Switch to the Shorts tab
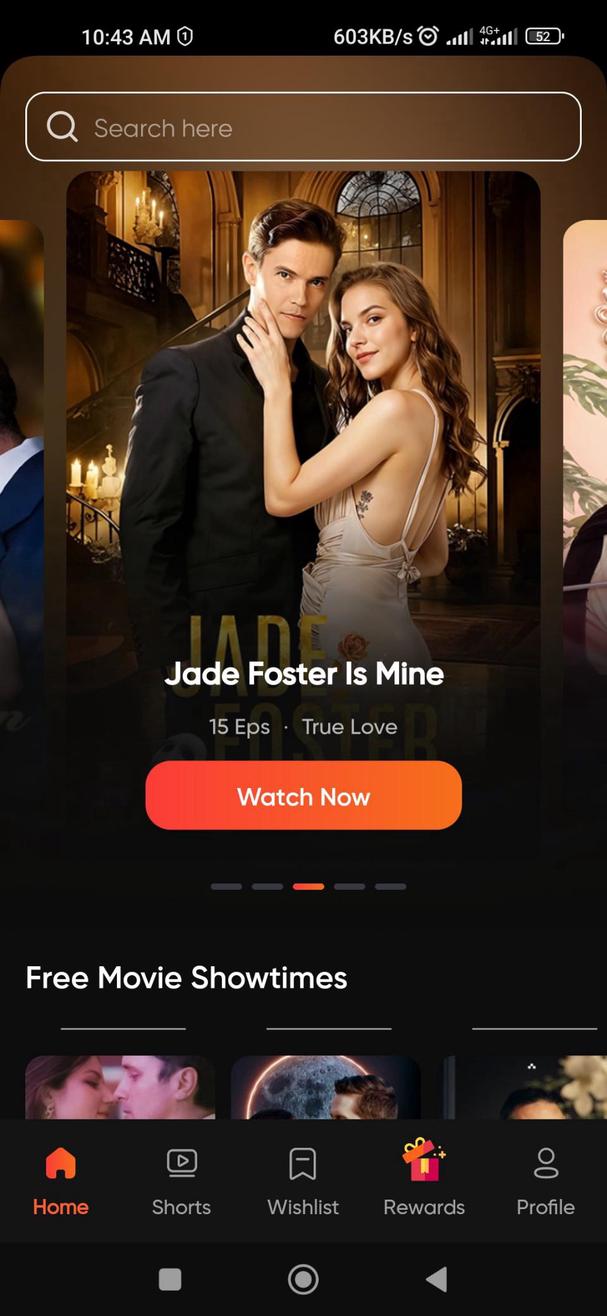 pos(181,1181)
